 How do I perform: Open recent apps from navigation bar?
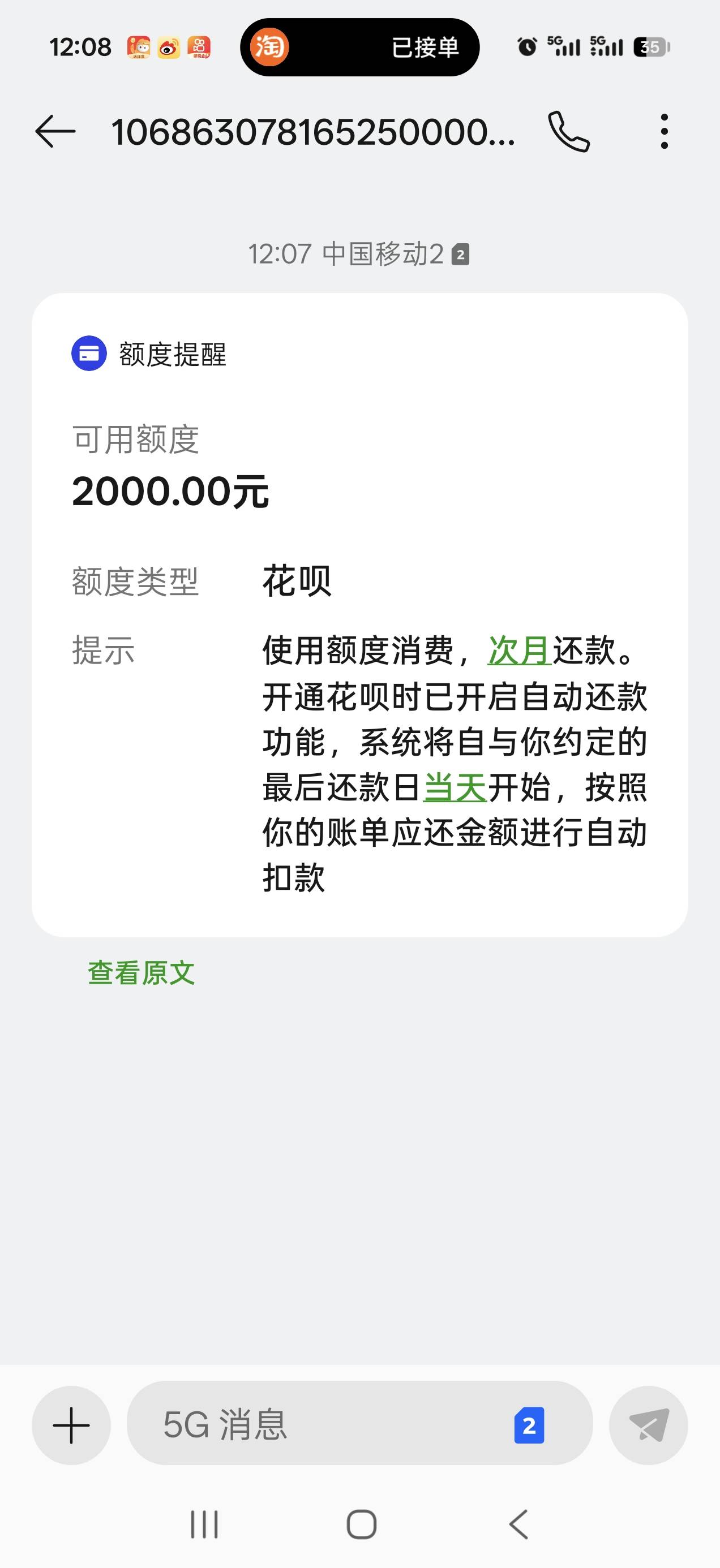click(204, 1524)
